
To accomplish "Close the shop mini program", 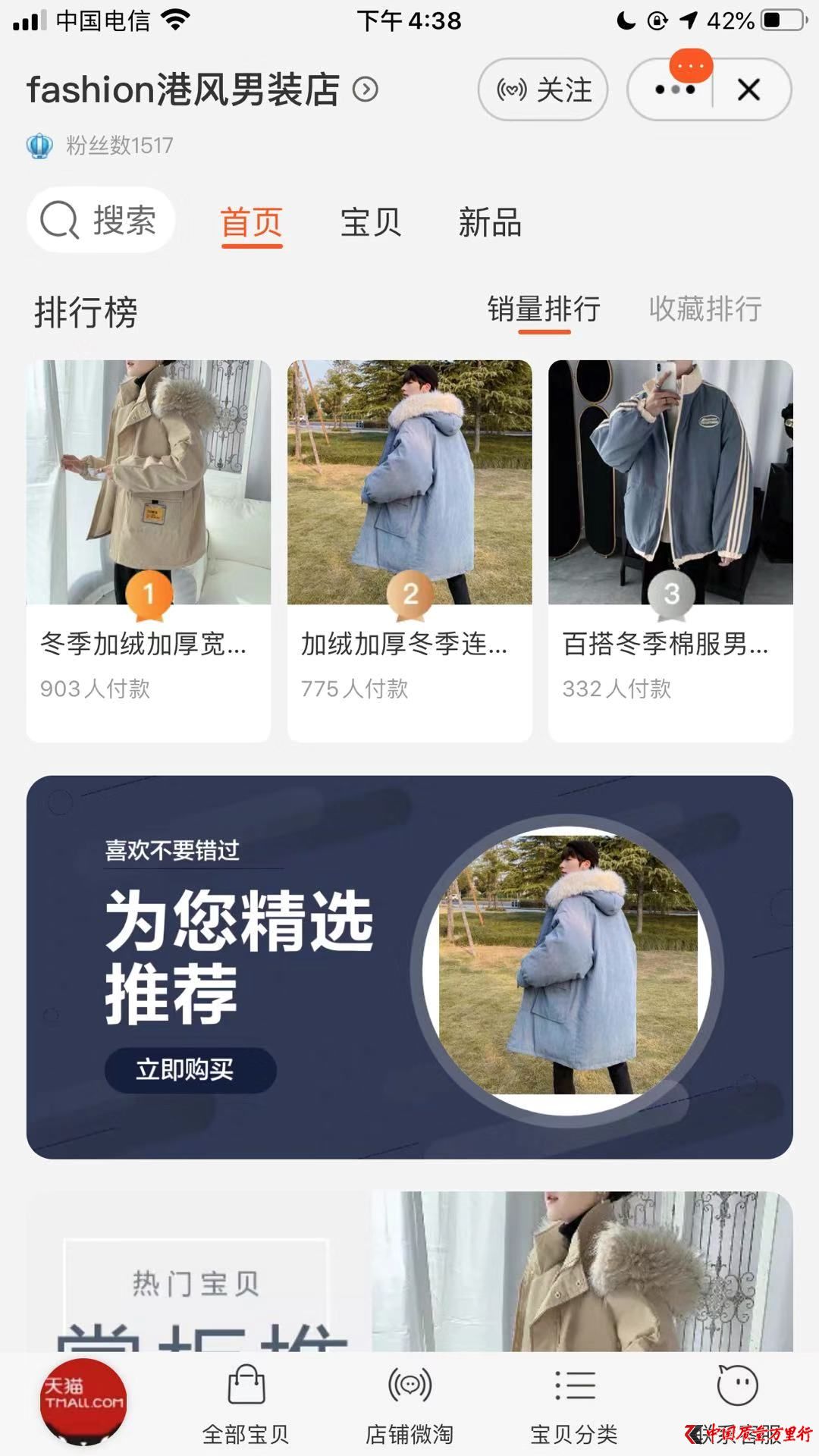I will pos(748,90).
